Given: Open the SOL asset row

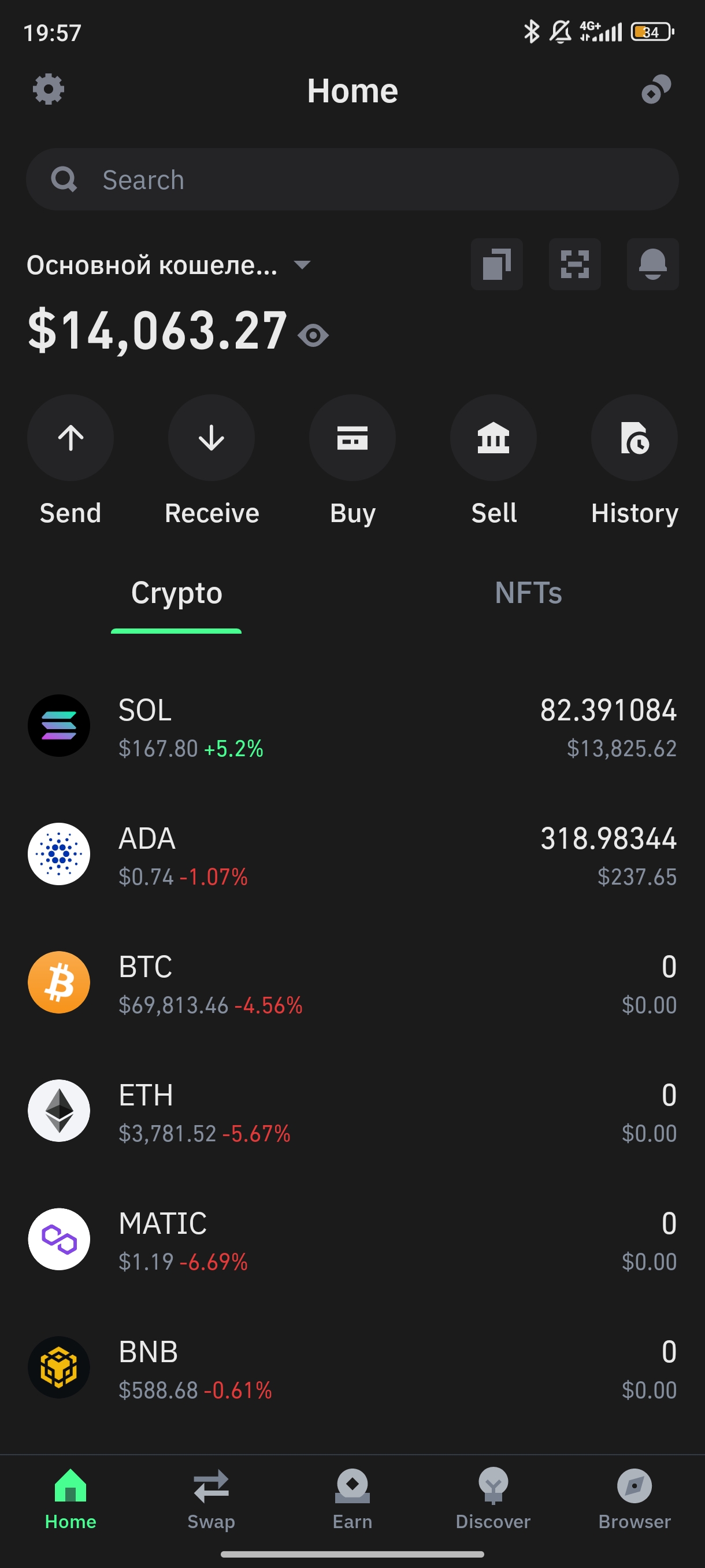Looking at the screenshot, I should coord(352,727).
